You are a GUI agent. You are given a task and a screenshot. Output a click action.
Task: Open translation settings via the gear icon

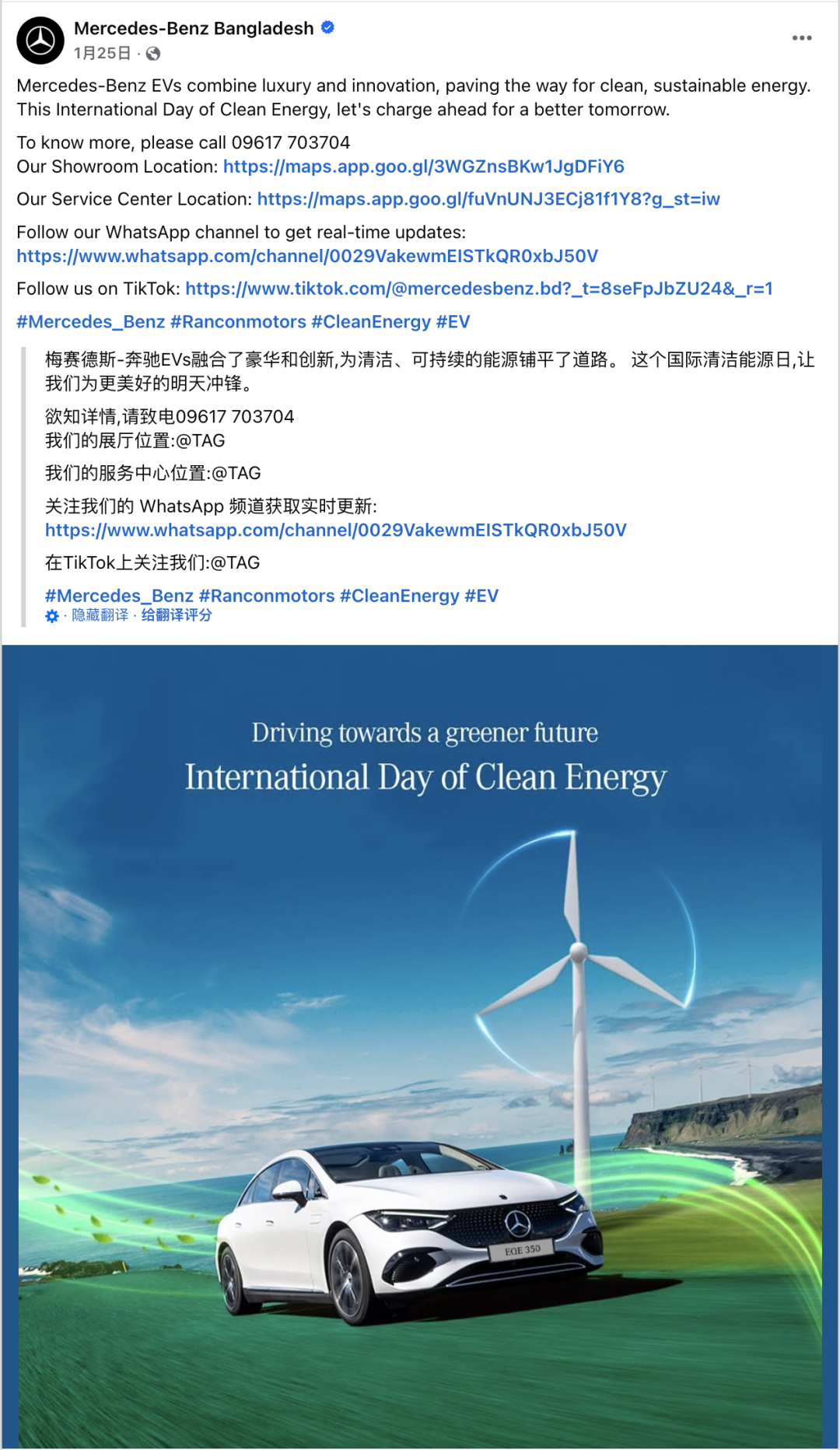point(51,615)
